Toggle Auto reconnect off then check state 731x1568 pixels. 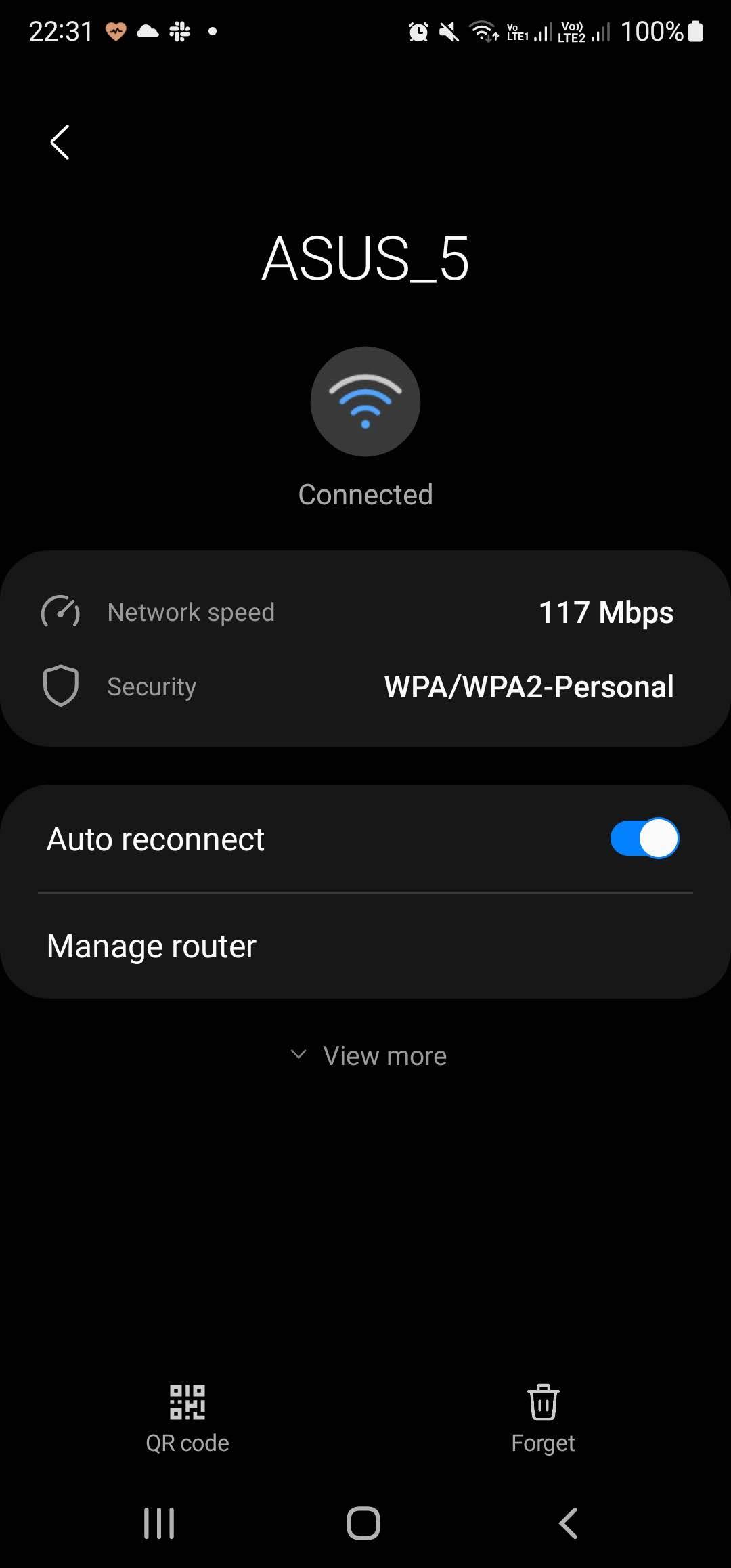point(644,838)
